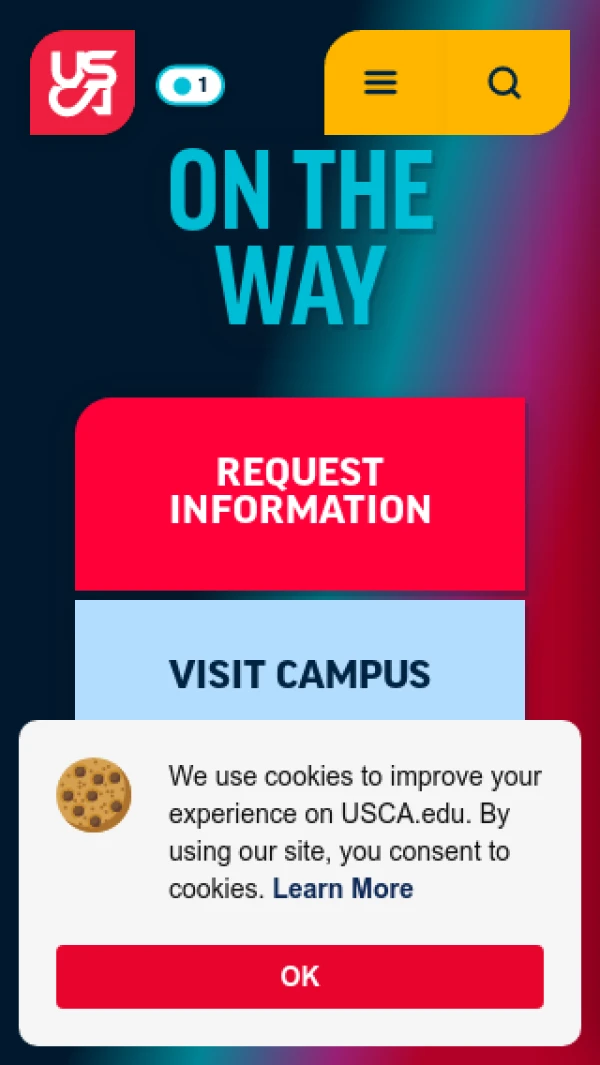The image size is (600, 1065).
Task: Toggle the switch beside the logo
Action: tap(190, 86)
